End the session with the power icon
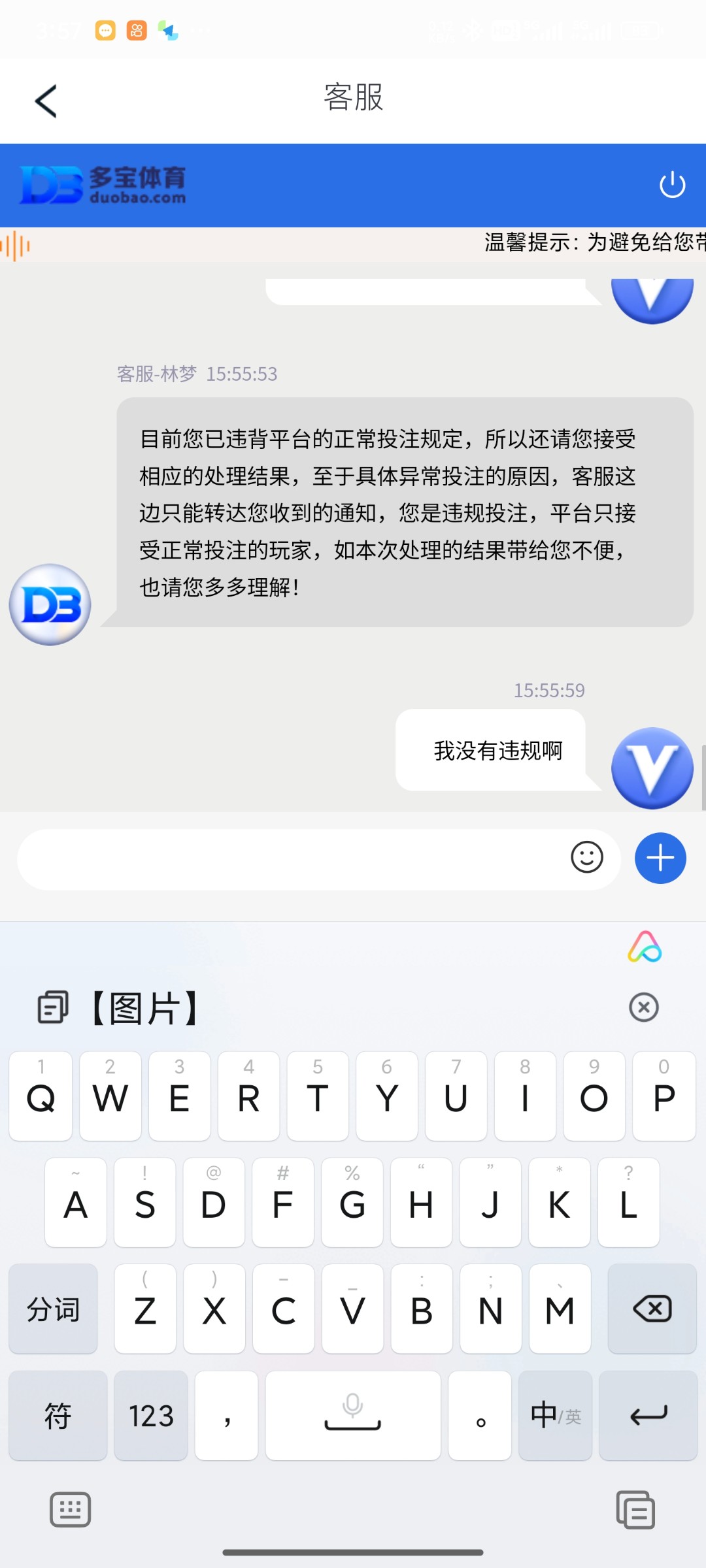The height and width of the screenshot is (1568, 706). [x=672, y=185]
